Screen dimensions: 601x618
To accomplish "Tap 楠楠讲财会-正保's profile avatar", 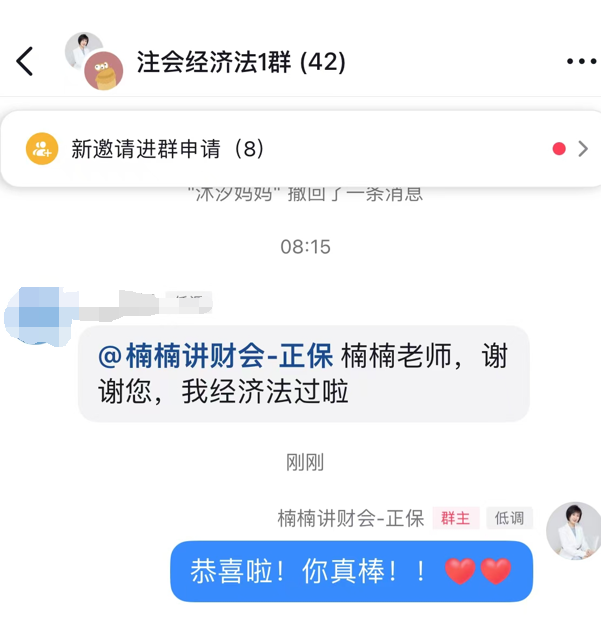I will click(574, 529).
